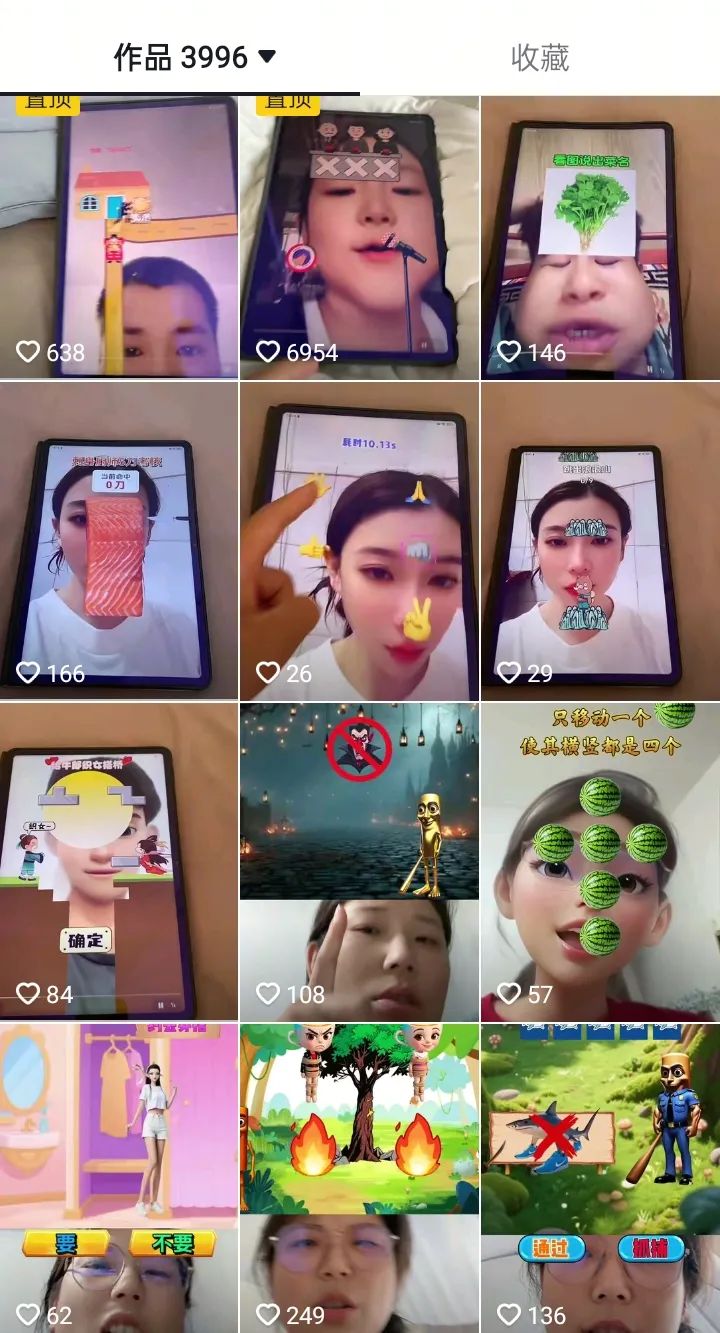Image resolution: width=720 pixels, height=1333 pixels.
Task: Open the burning tree video with 249 likes
Action: tap(360, 1178)
